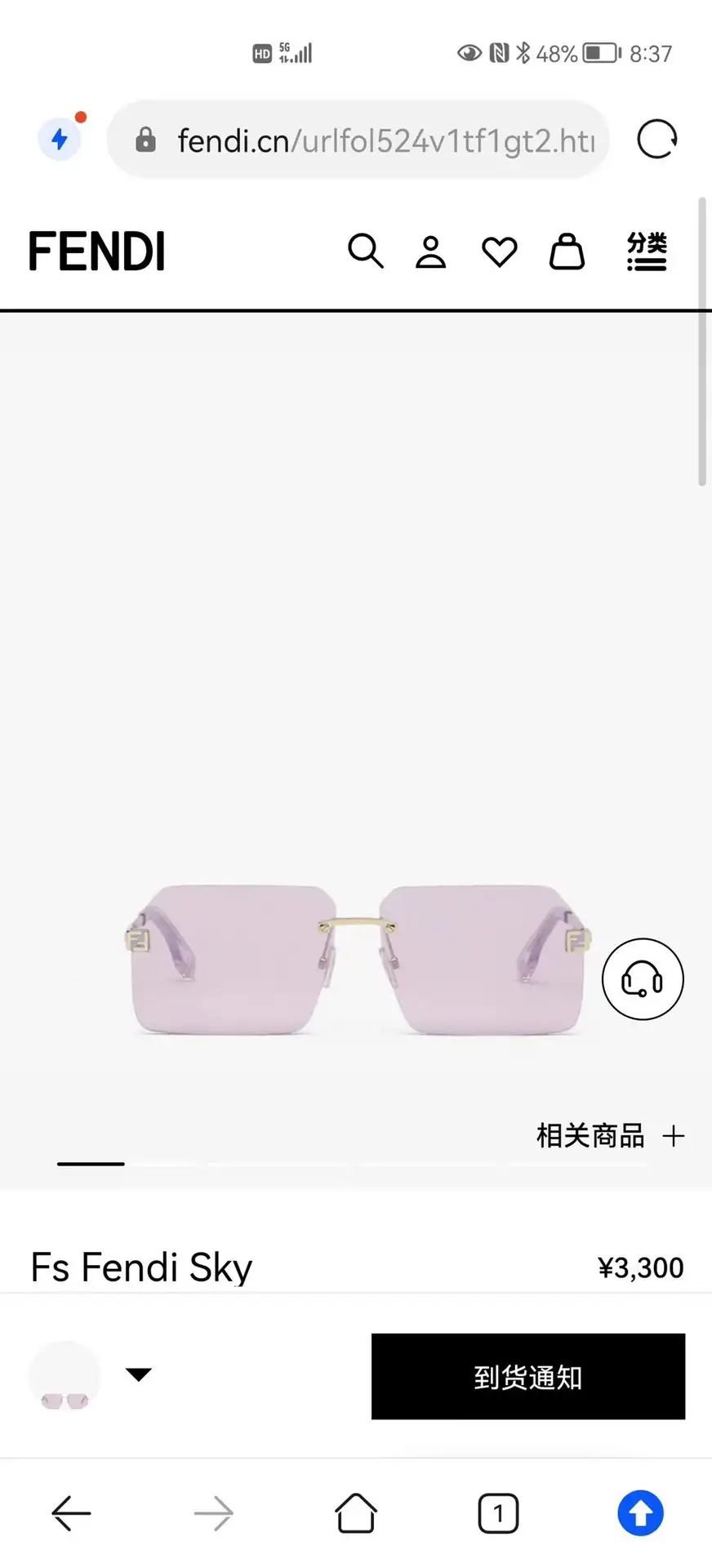Open customer service headset chat
Image resolution: width=712 pixels, height=1568 pixels.
click(643, 978)
